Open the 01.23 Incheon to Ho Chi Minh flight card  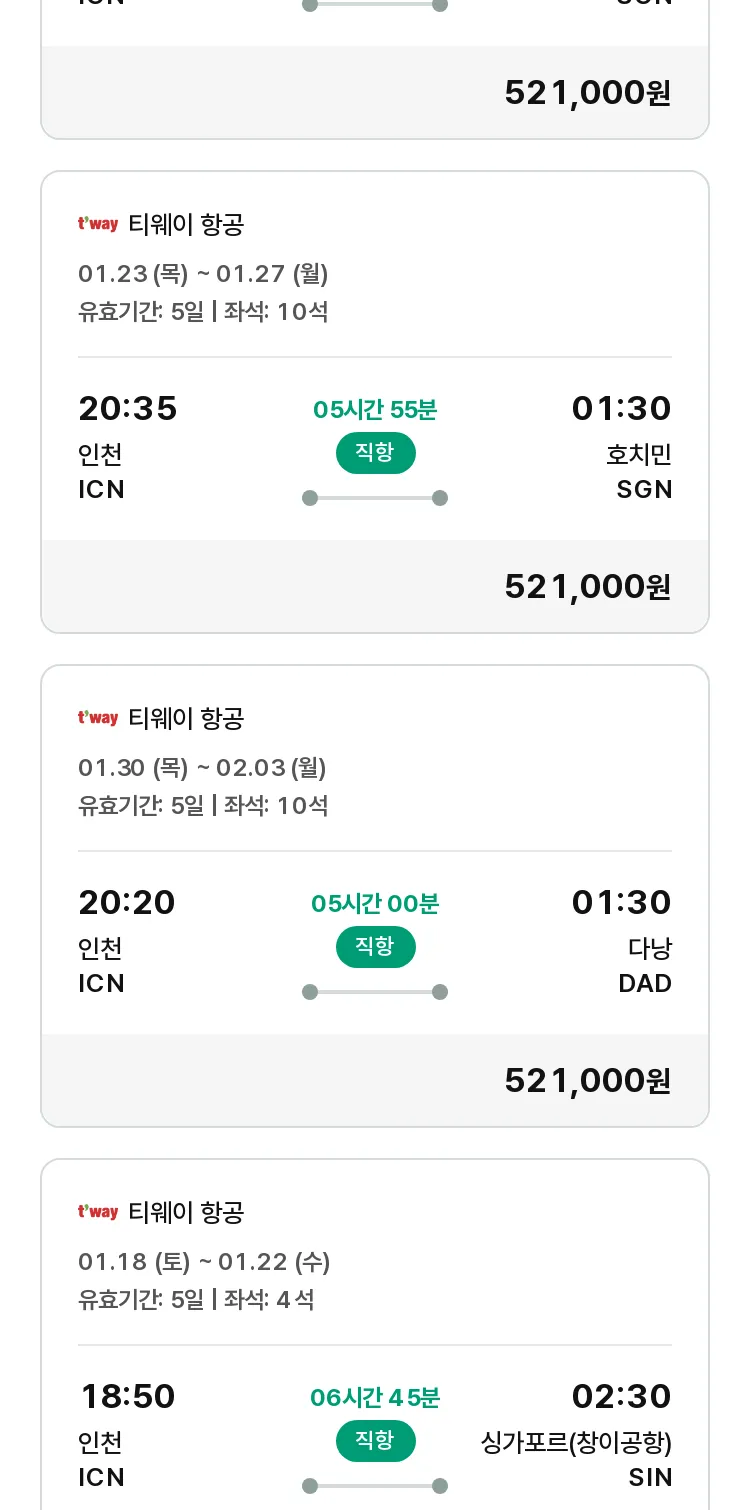375,402
